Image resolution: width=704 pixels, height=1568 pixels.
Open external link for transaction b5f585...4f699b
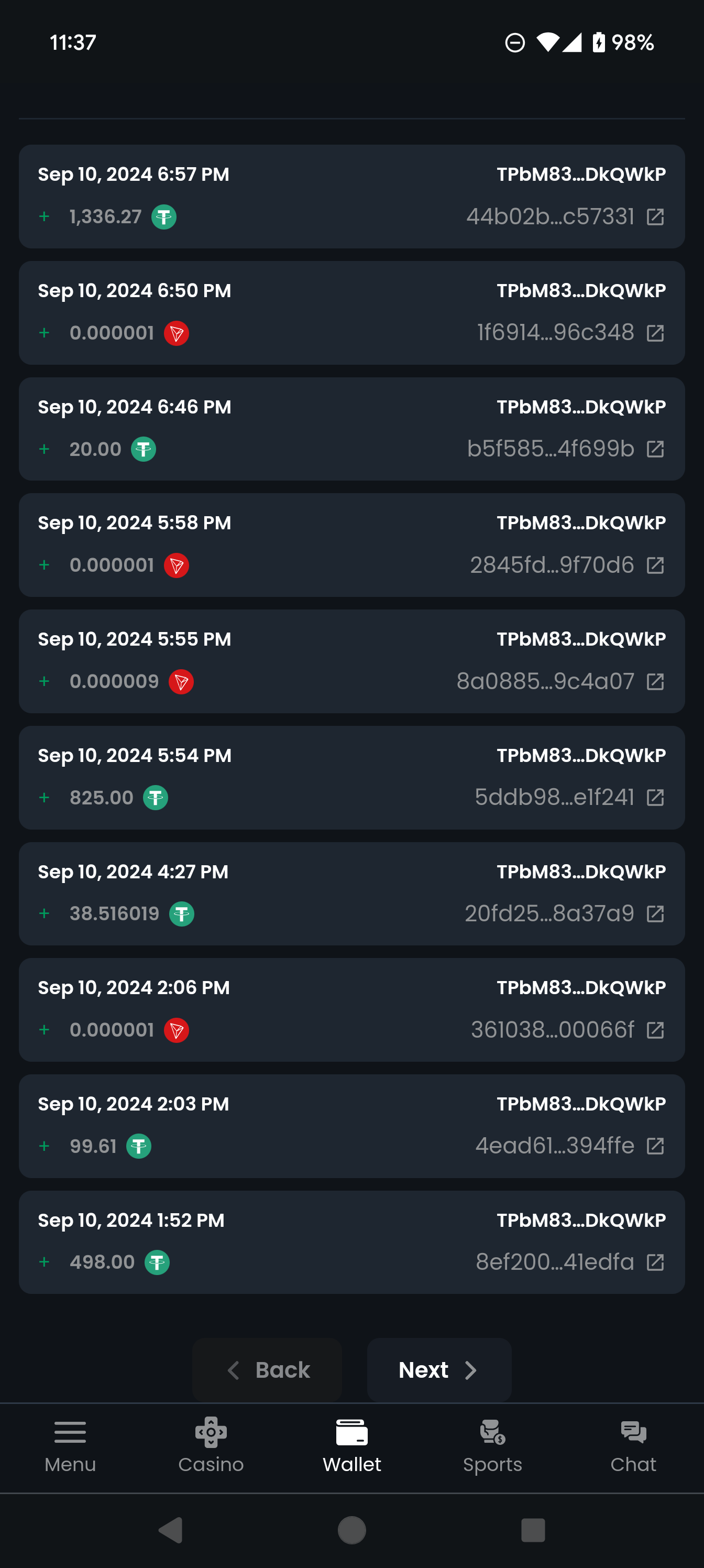(655, 449)
